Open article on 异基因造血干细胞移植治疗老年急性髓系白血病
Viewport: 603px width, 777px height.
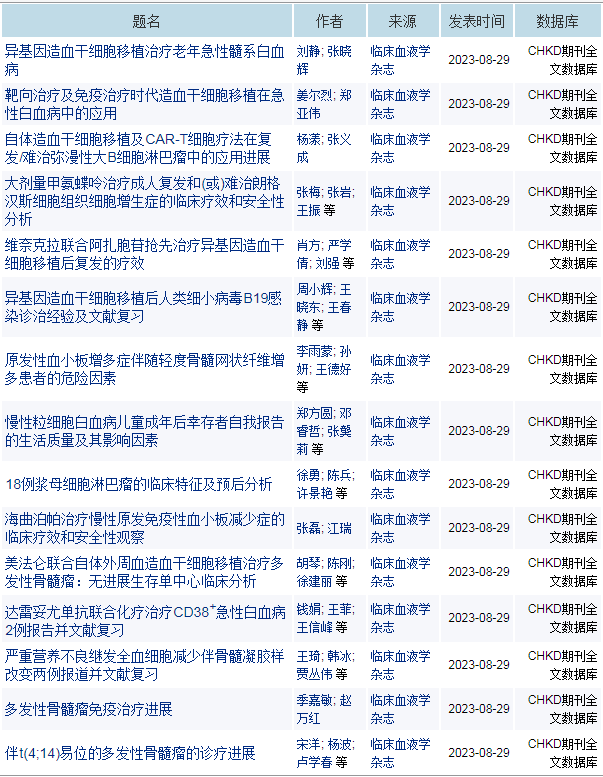pos(145,51)
